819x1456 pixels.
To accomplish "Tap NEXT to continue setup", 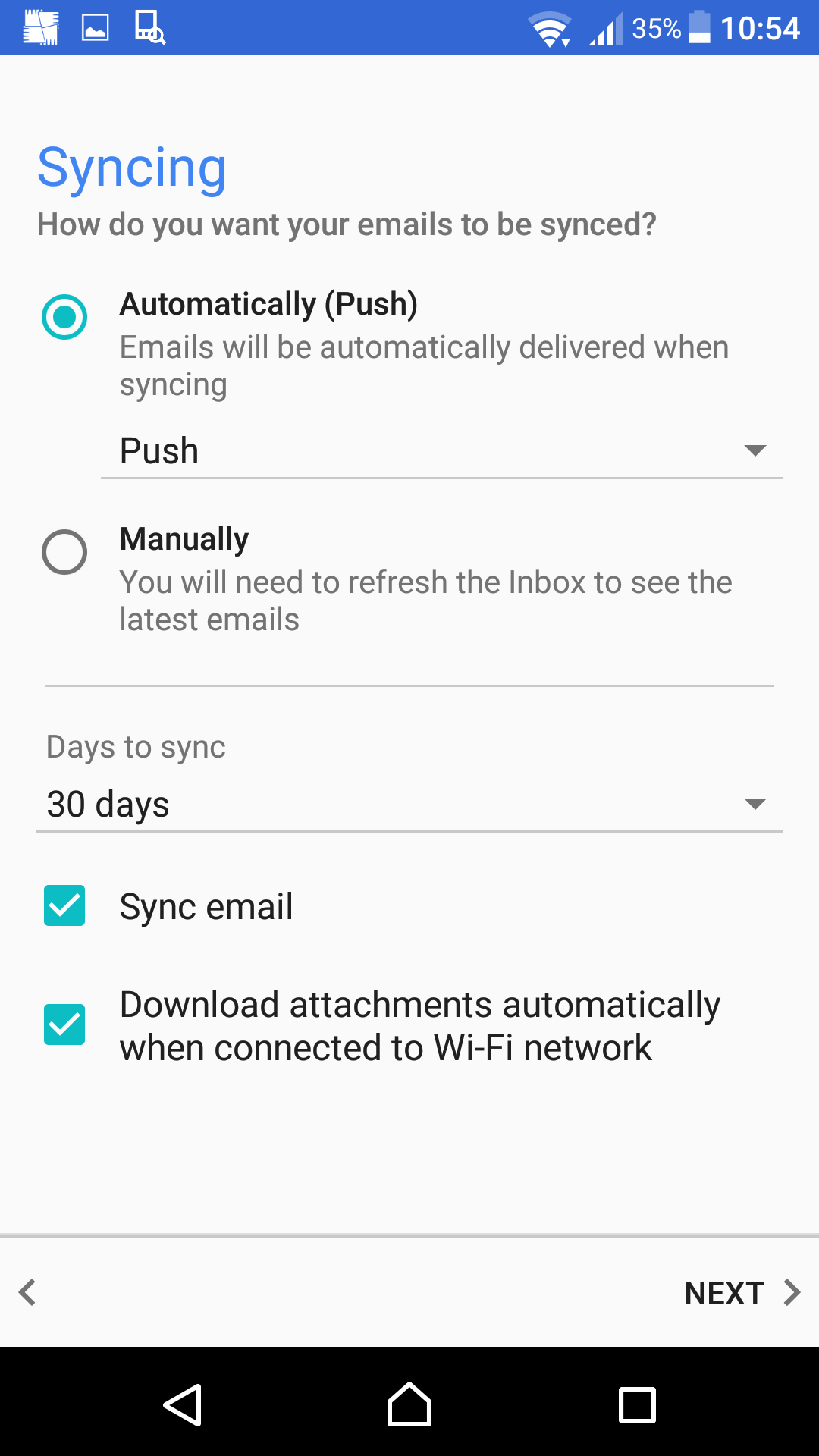I will pos(742,1293).
